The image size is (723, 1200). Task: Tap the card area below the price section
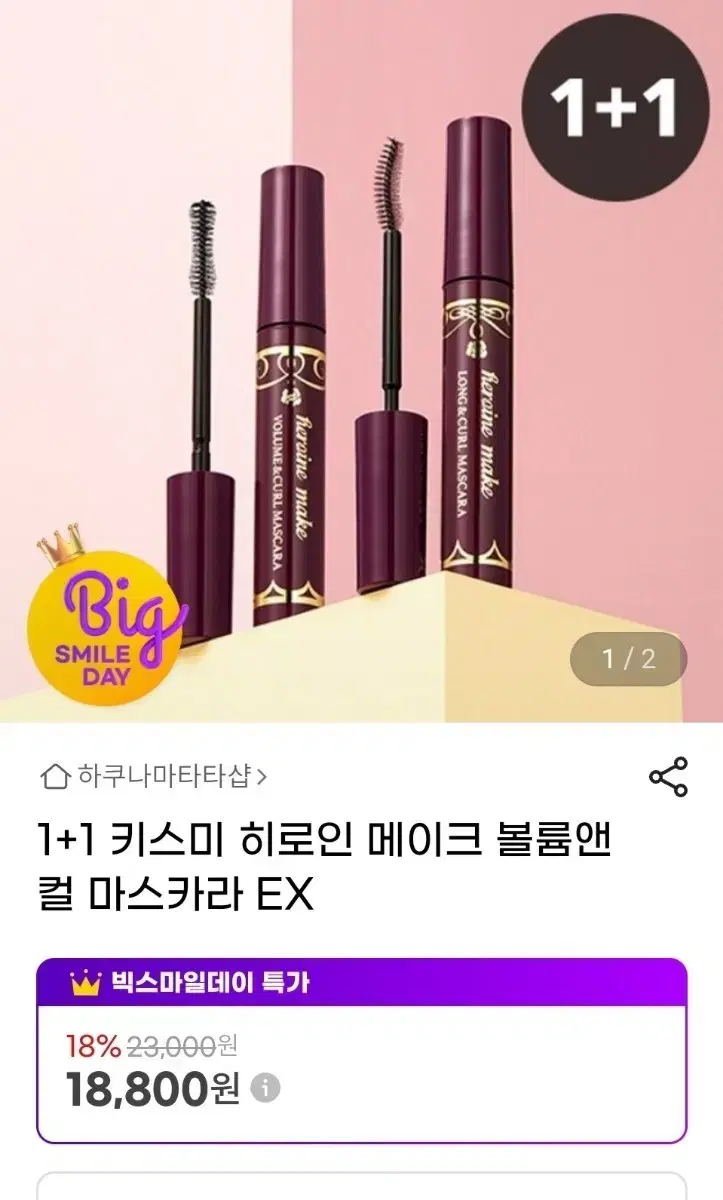pos(360,1190)
